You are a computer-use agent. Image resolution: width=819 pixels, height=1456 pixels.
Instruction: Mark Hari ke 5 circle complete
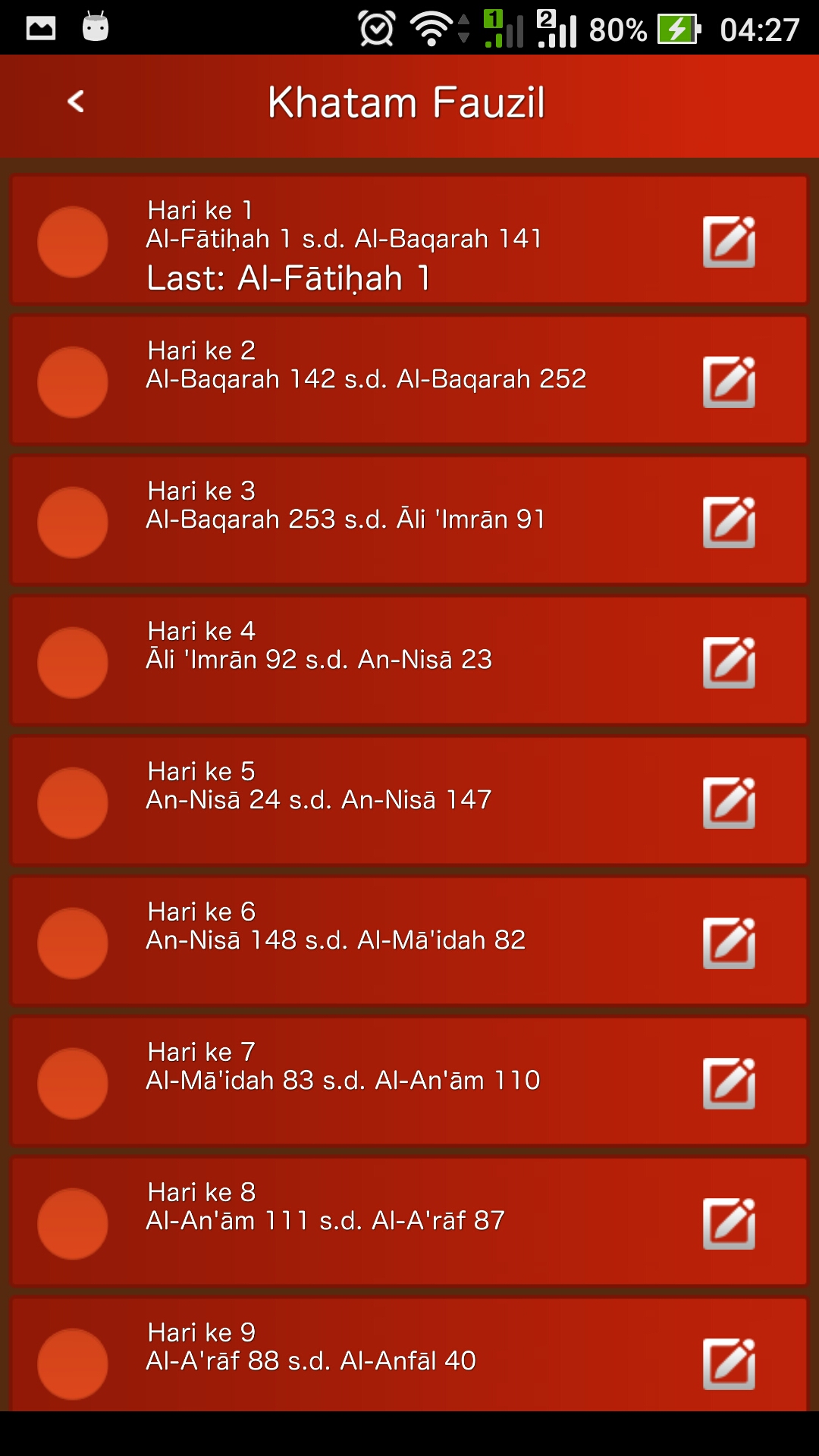[73, 803]
